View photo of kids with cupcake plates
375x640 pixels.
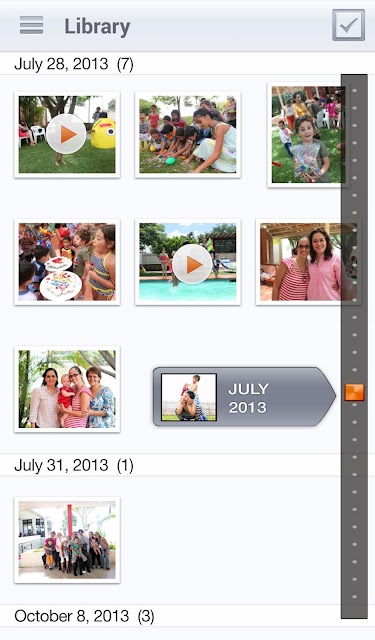pyautogui.click(x=67, y=262)
